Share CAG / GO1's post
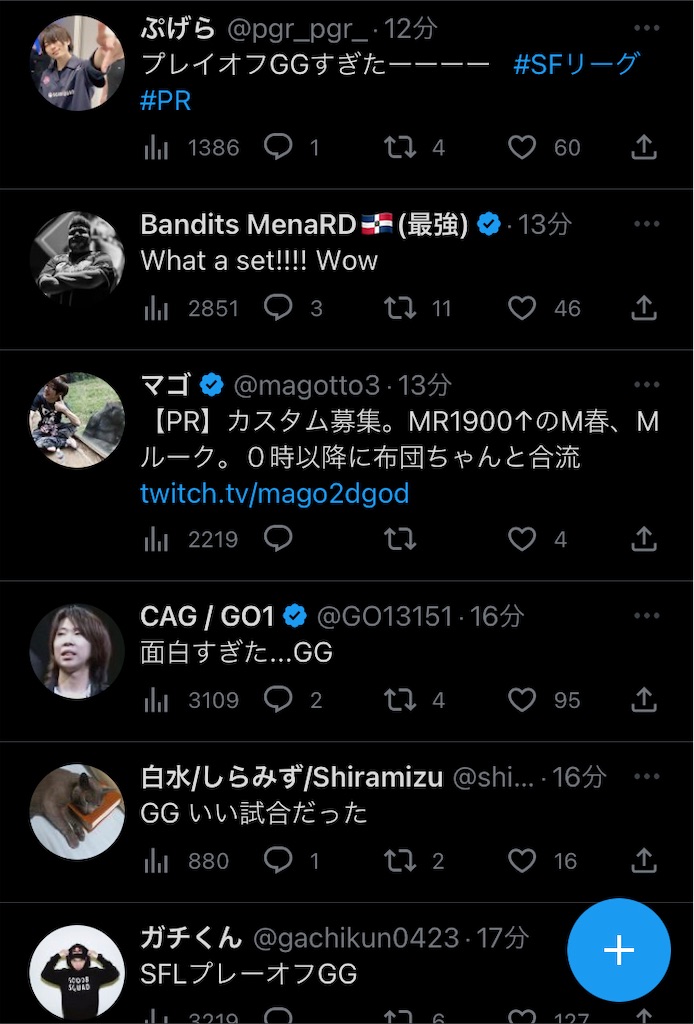 tap(645, 700)
